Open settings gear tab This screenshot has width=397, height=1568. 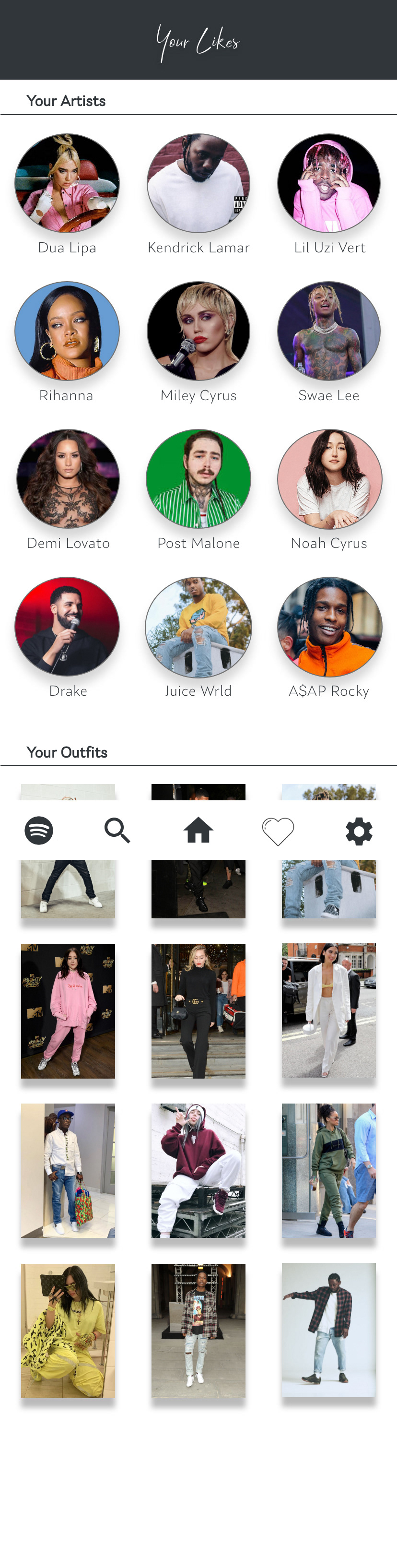tap(359, 831)
